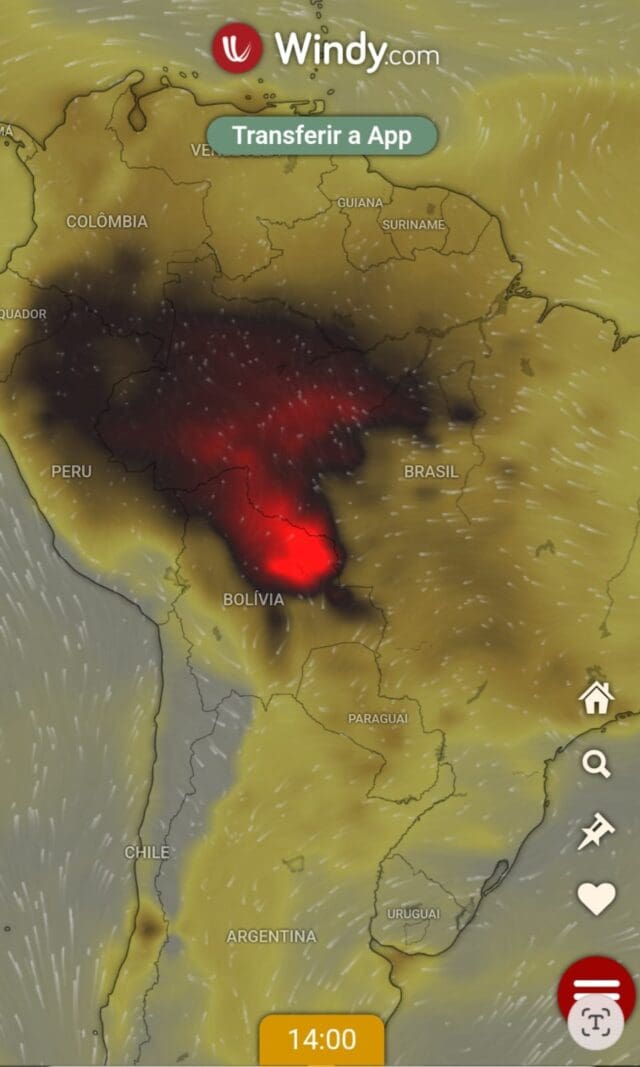
Task: Tap the 14:00 time selector
Action: point(321,1040)
